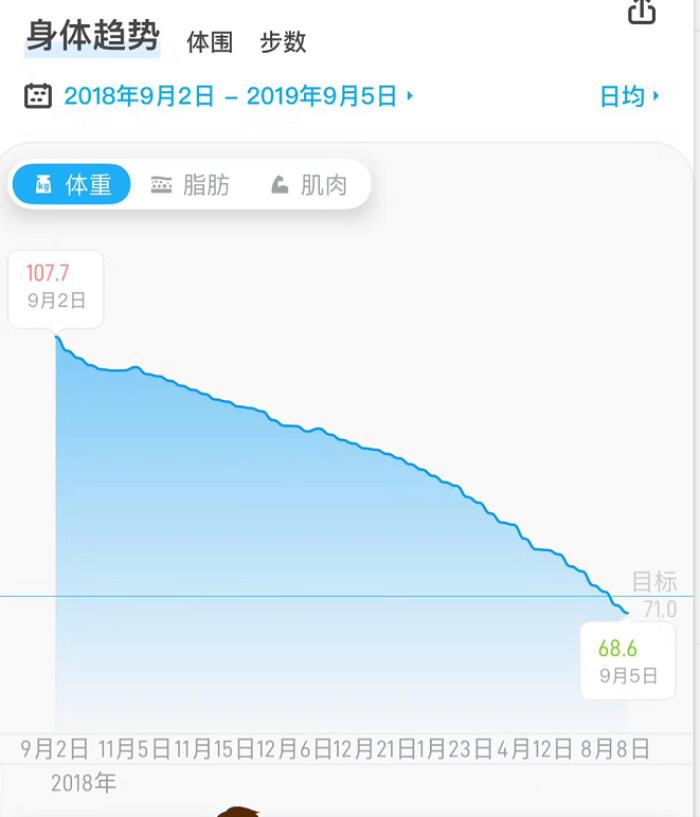The width and height of the screenshot is (700, 817).
Task: Show the 脂肪 chart
Action: click(190, 185)
